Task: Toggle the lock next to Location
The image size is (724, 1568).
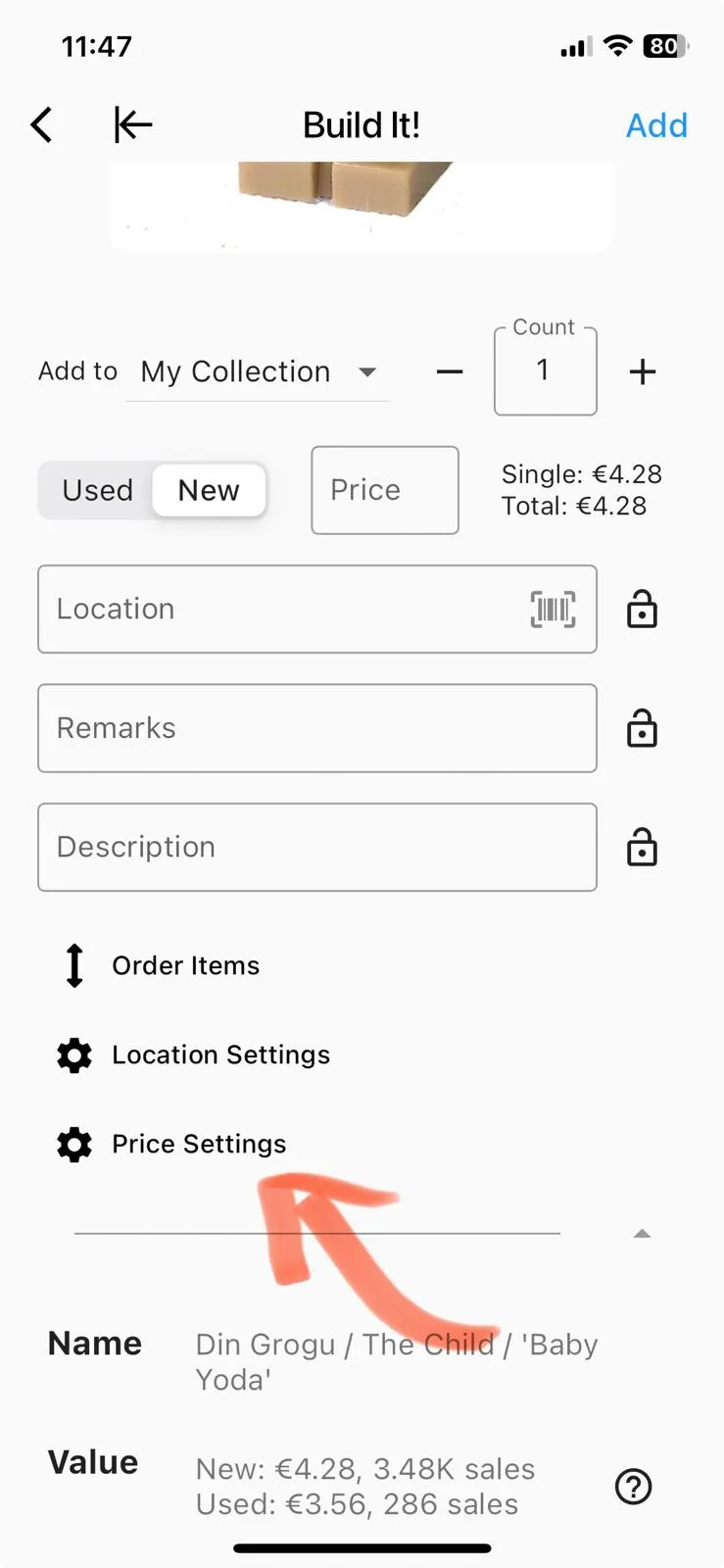Action: pyautogui.click(x=642, y=609)
